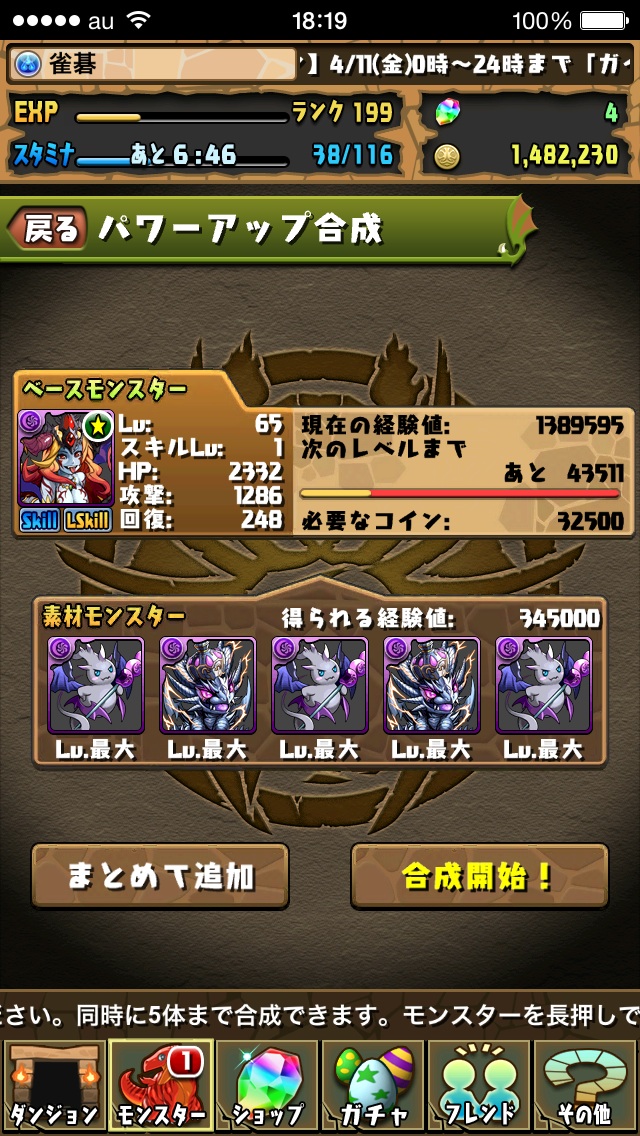
Task: Start fusion with 合成開始！ button
Action: [x=479, y=877]
